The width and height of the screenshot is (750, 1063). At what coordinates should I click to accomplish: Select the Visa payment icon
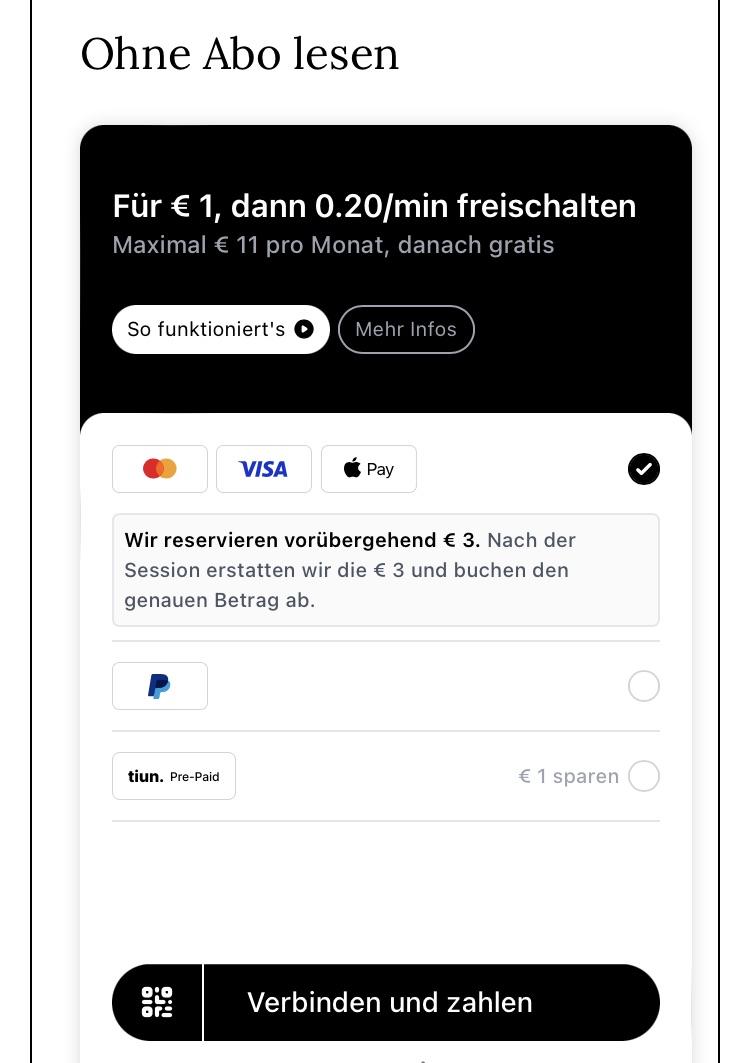coord(264,469)
